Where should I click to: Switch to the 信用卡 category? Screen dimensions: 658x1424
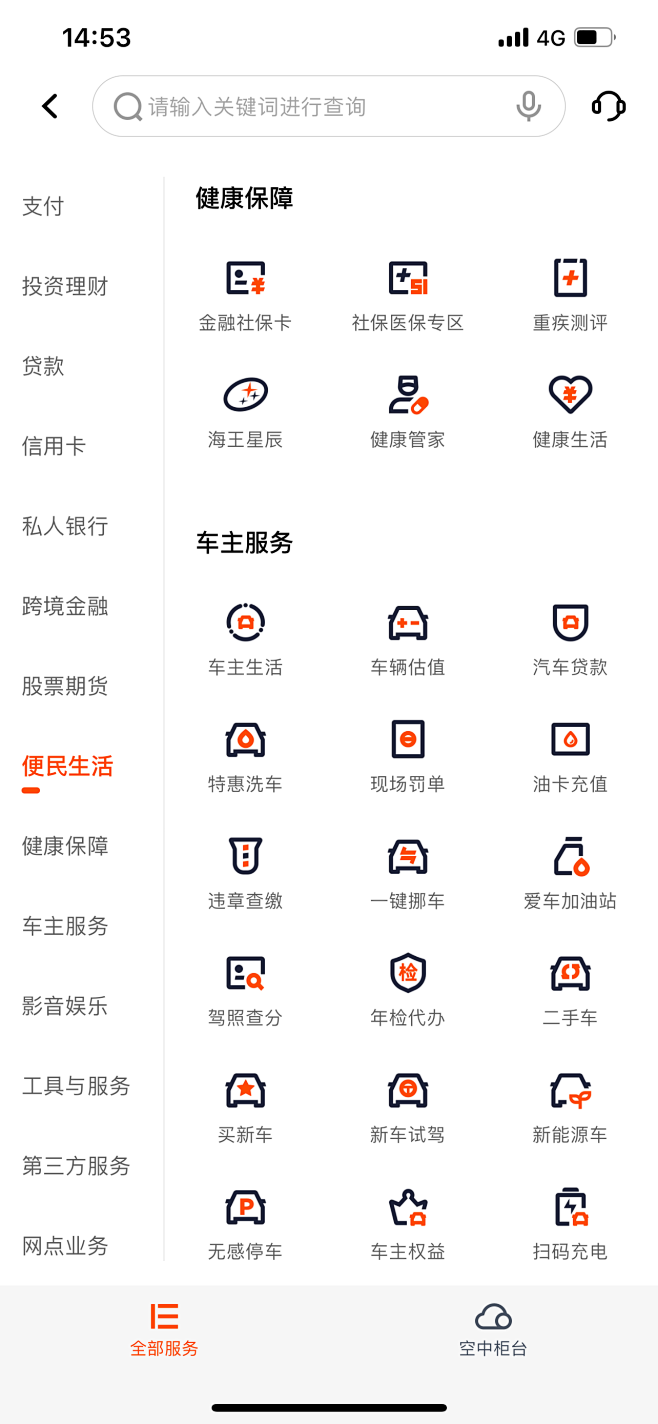pos(54,447)
